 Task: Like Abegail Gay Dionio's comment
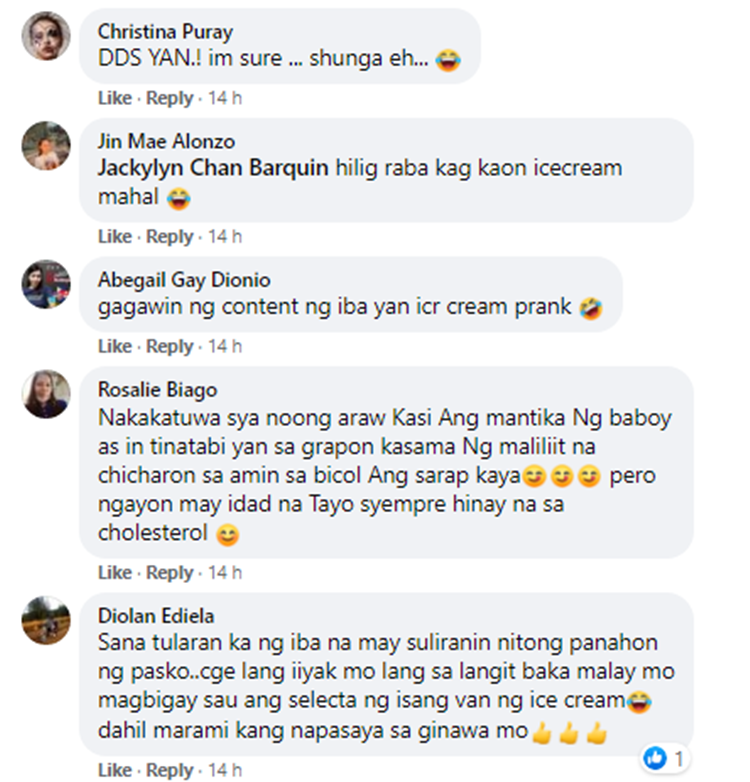(x=114, y=346)
